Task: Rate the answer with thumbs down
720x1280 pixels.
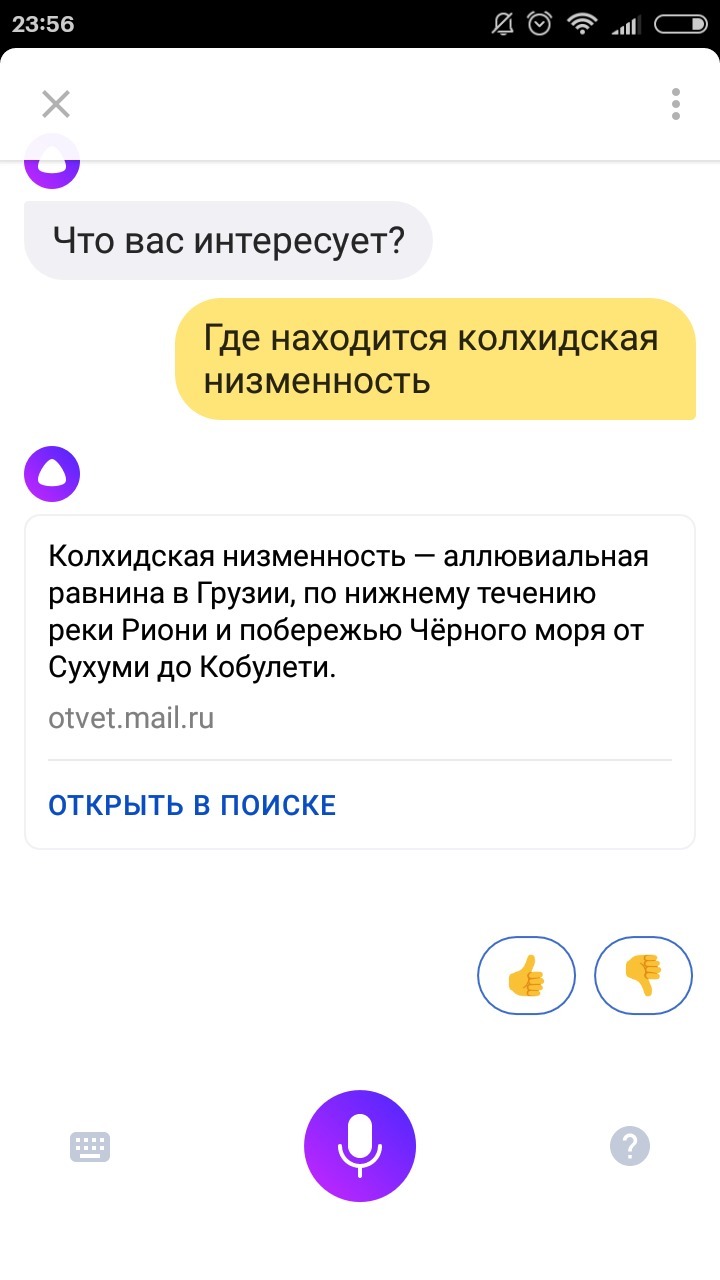Action: pos(643,976)
